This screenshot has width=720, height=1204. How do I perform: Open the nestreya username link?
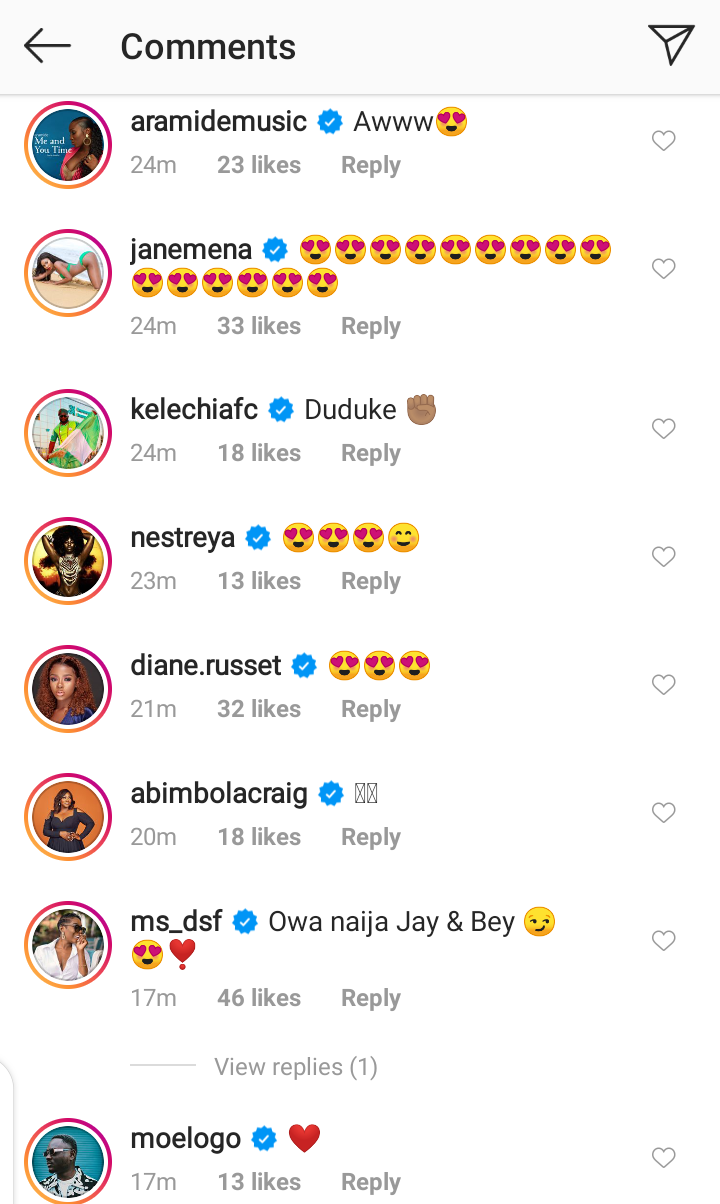(183, 537)
